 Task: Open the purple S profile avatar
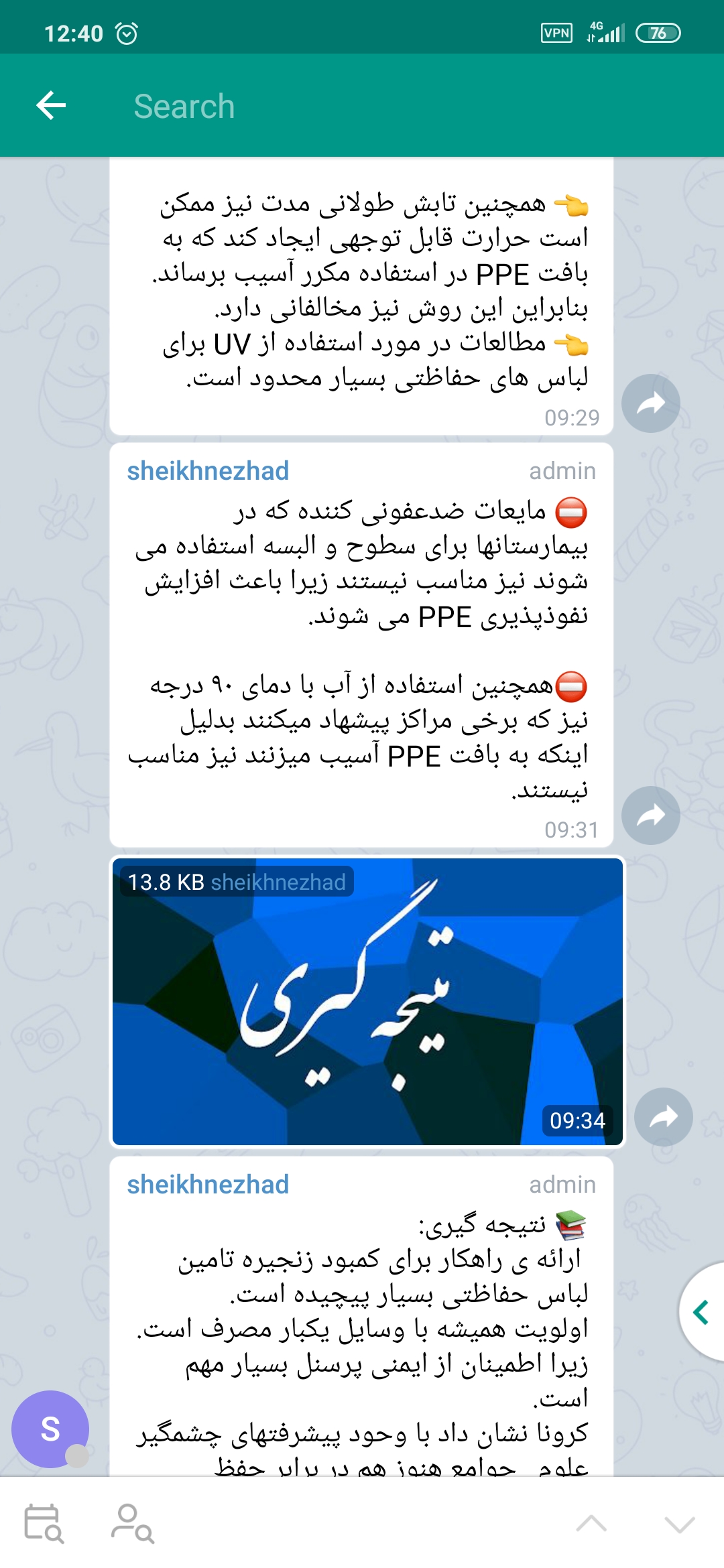(50, 1429)
